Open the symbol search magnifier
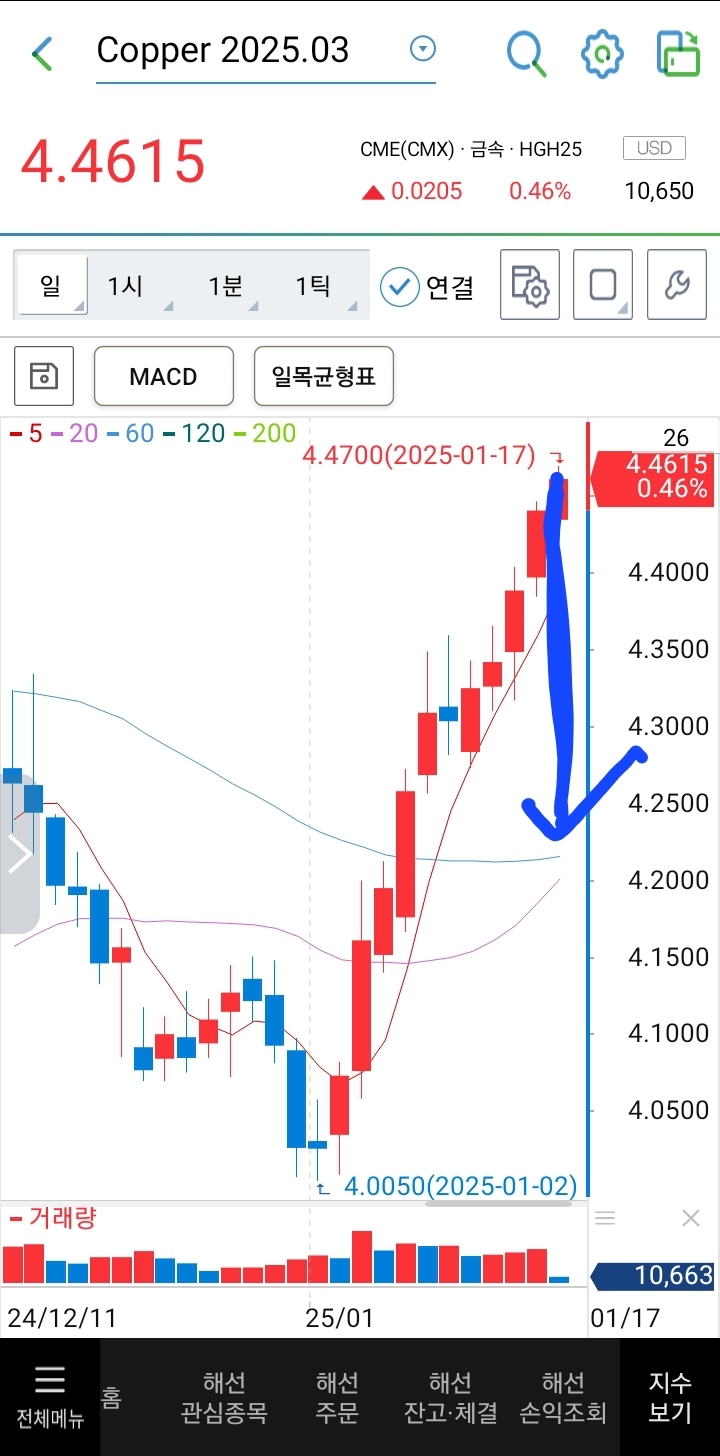The height and width of the screenshot is (1456, 720). pos(526,53)
